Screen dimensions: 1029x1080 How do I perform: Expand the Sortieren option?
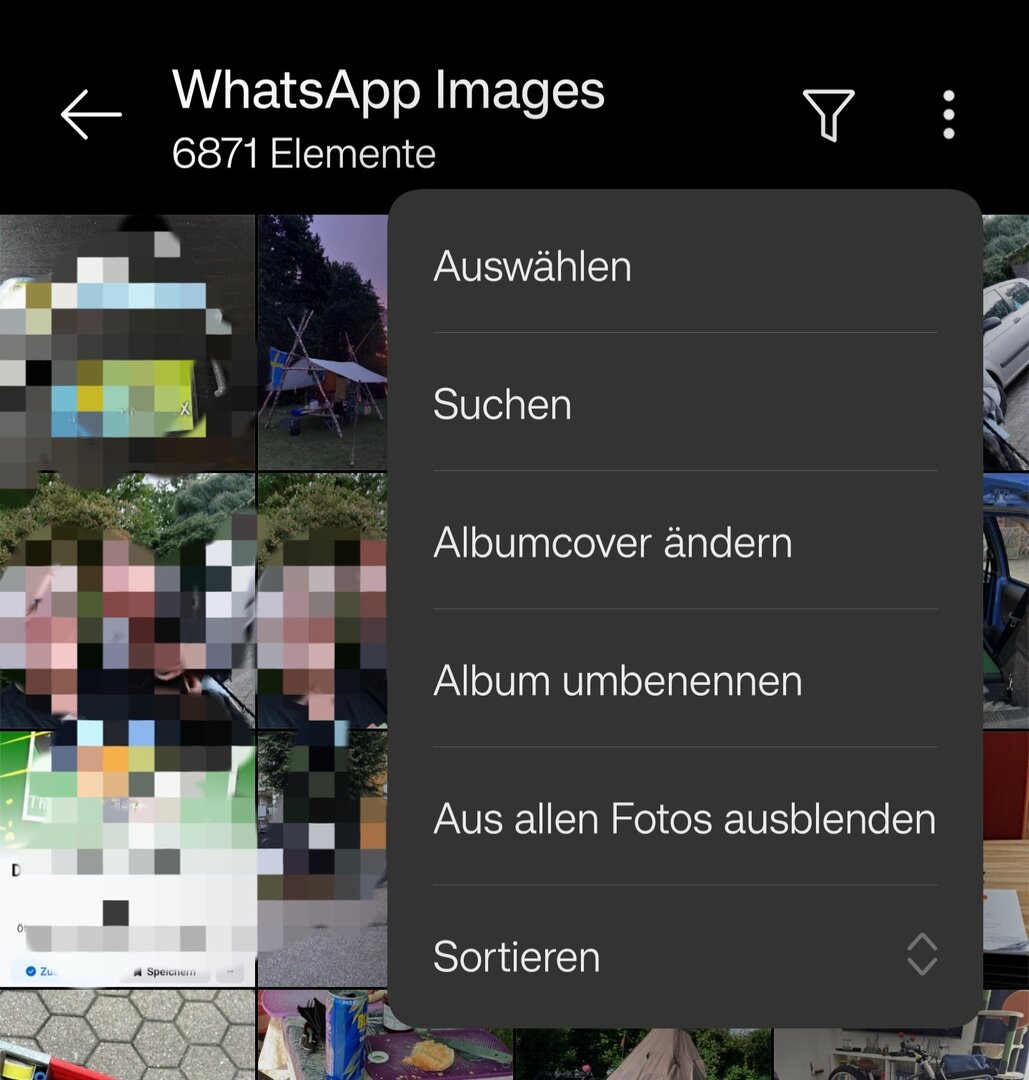(685, 957)
